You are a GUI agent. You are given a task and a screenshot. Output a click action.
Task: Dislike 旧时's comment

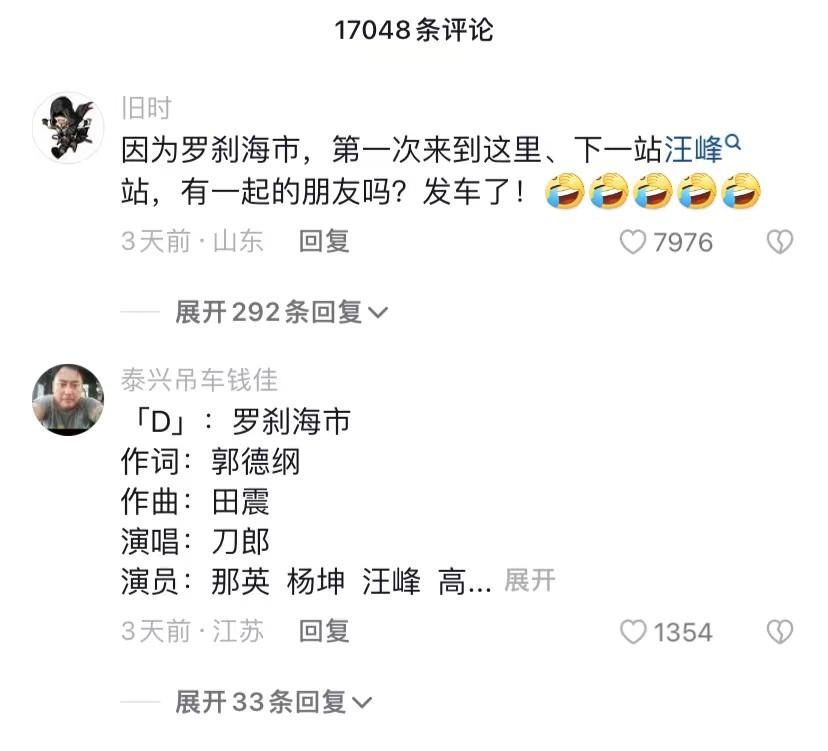(779, 241)
